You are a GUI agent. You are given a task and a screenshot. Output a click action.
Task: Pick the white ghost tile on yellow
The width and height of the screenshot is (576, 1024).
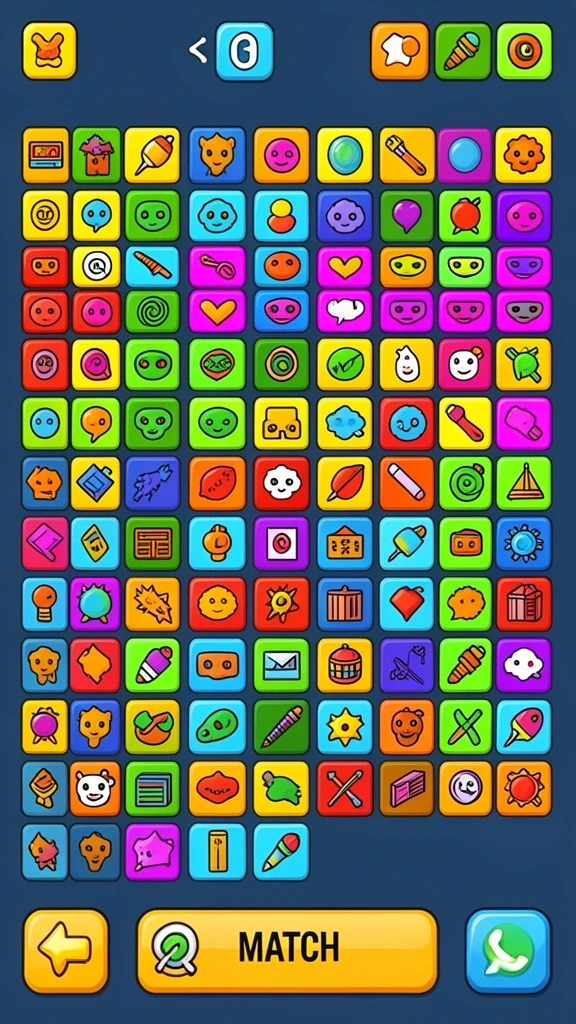point(406,364)
